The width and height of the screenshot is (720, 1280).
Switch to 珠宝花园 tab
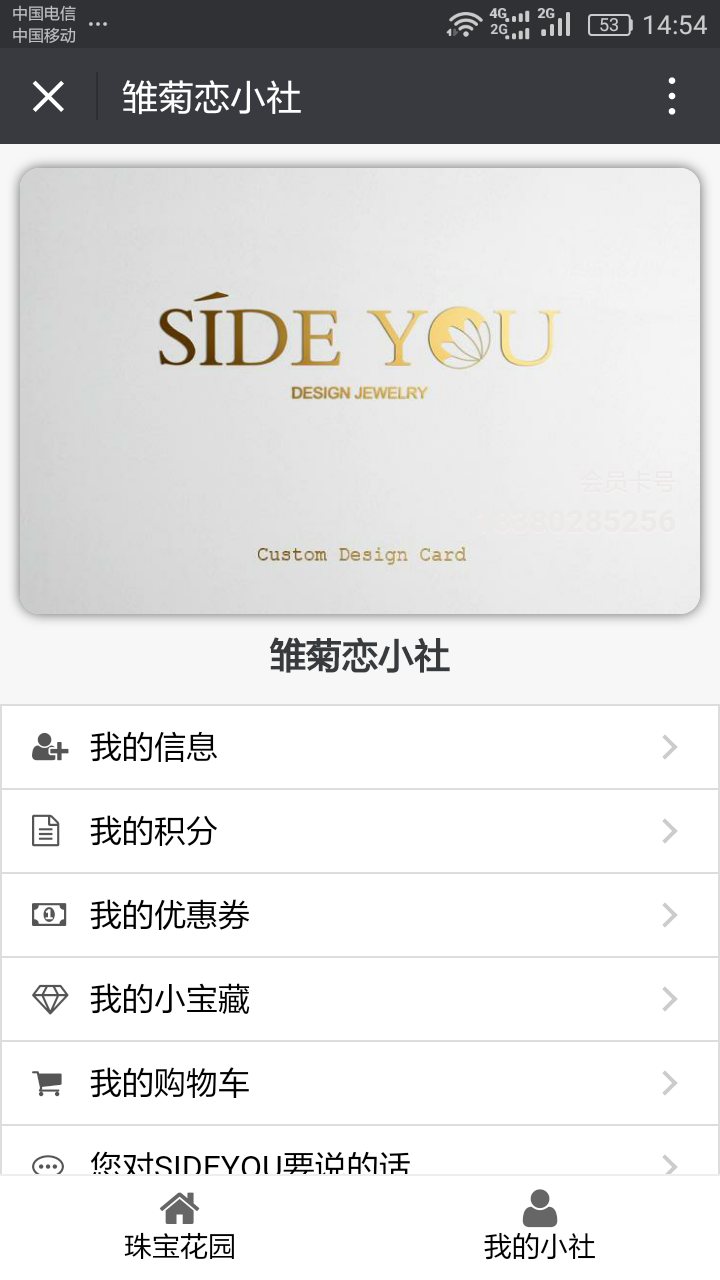click(180, 1226)
